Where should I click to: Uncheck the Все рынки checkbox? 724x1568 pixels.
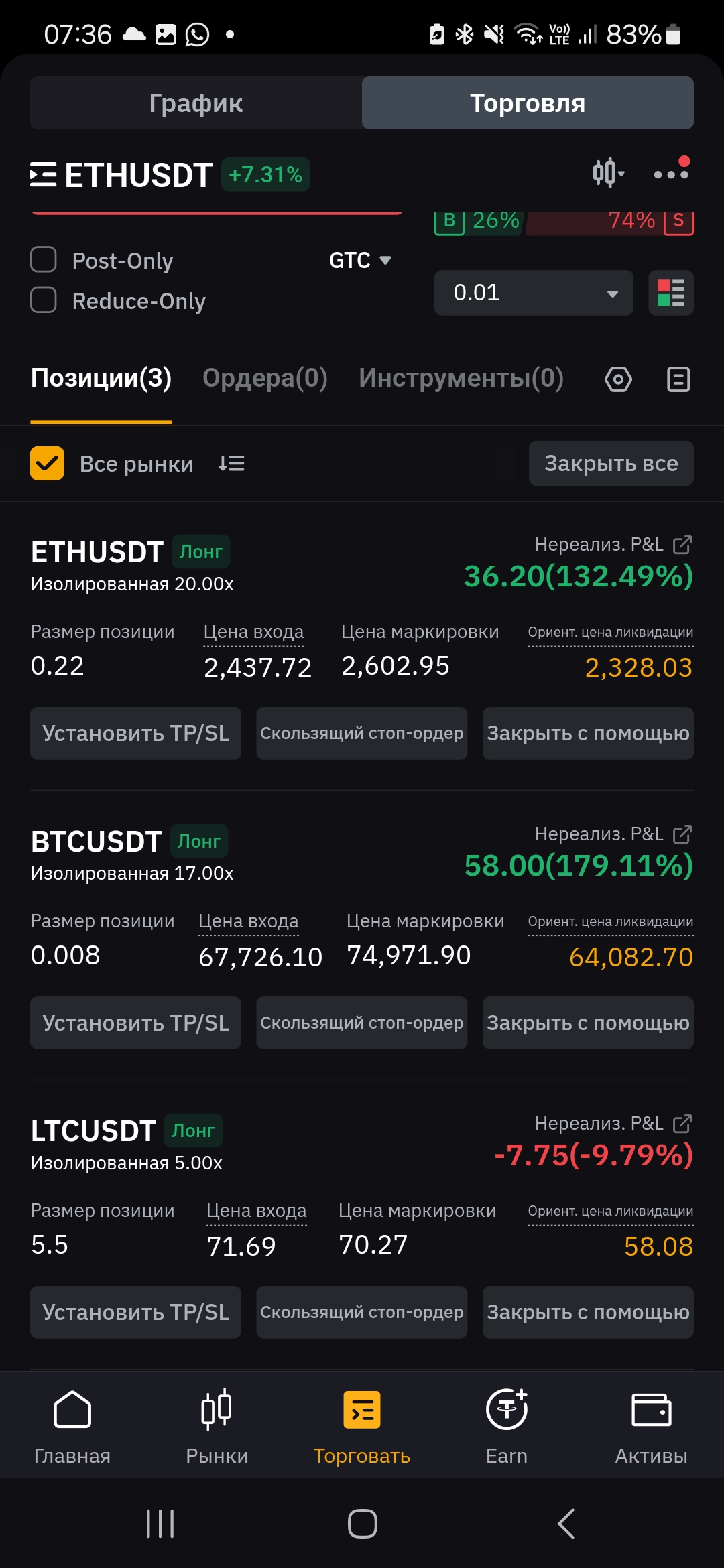pyautogui.click(x=47, y=464)
